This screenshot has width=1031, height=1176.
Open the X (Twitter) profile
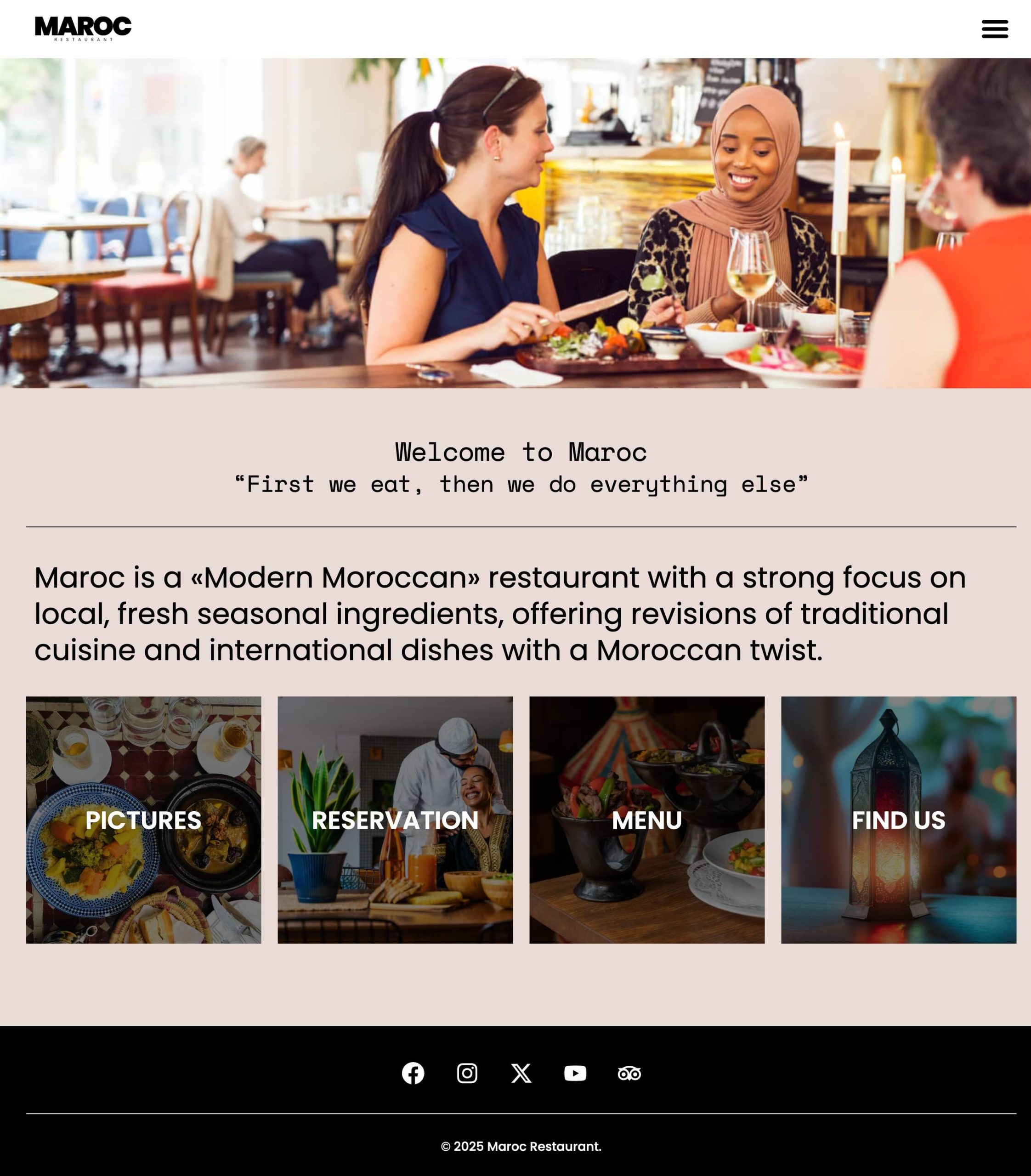pos(521,1073)
